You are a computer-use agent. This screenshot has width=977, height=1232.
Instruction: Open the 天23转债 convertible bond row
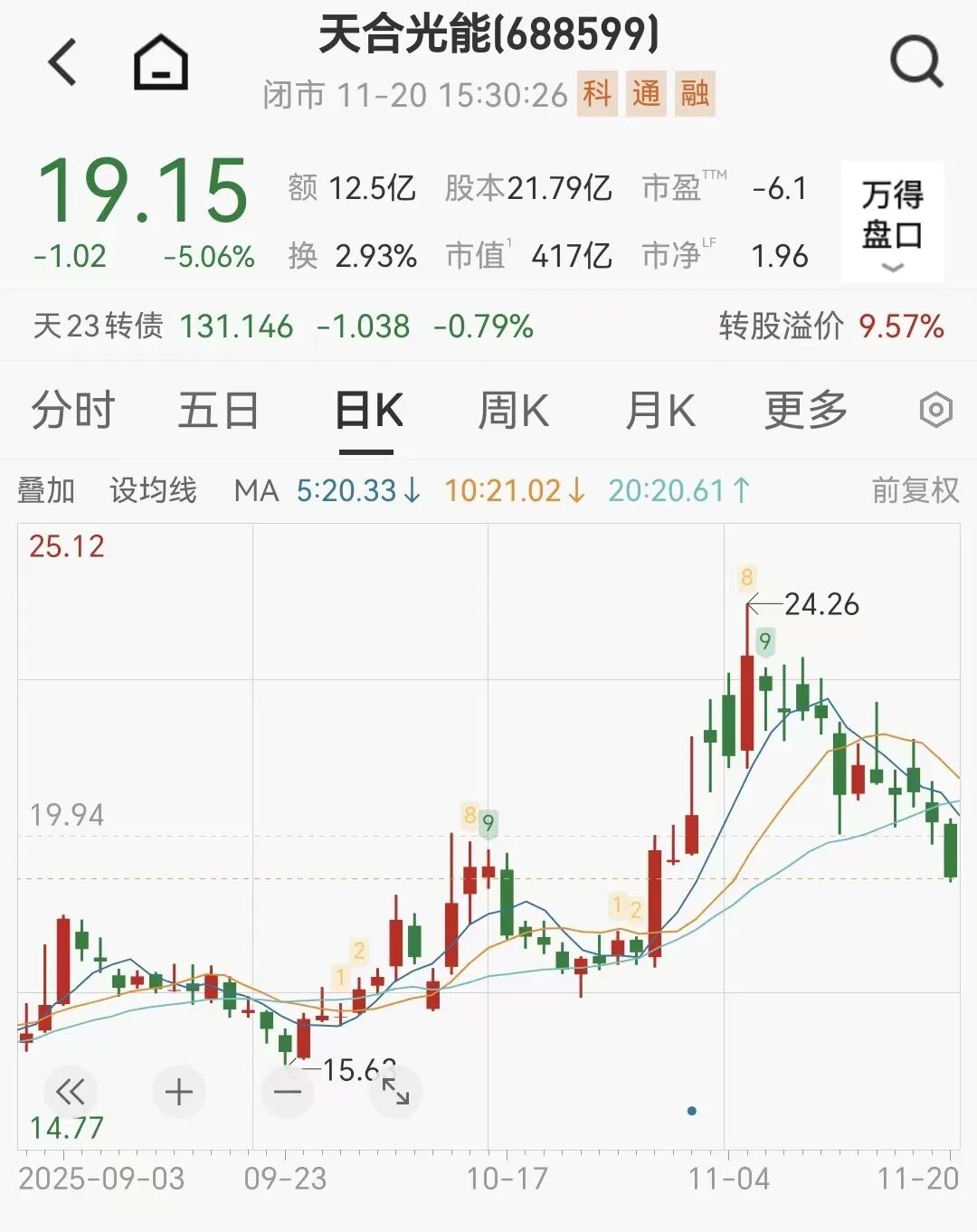click(x=282, y=327)
